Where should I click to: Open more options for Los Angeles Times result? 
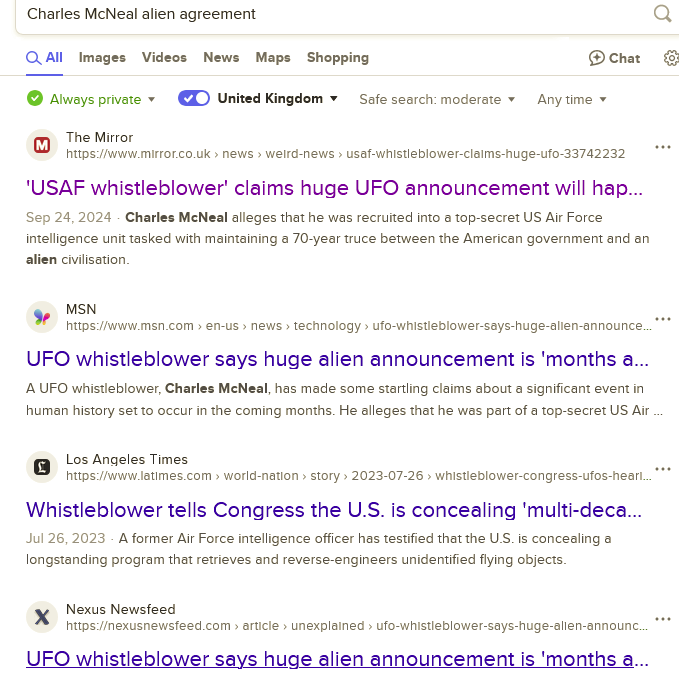point(662,469)
